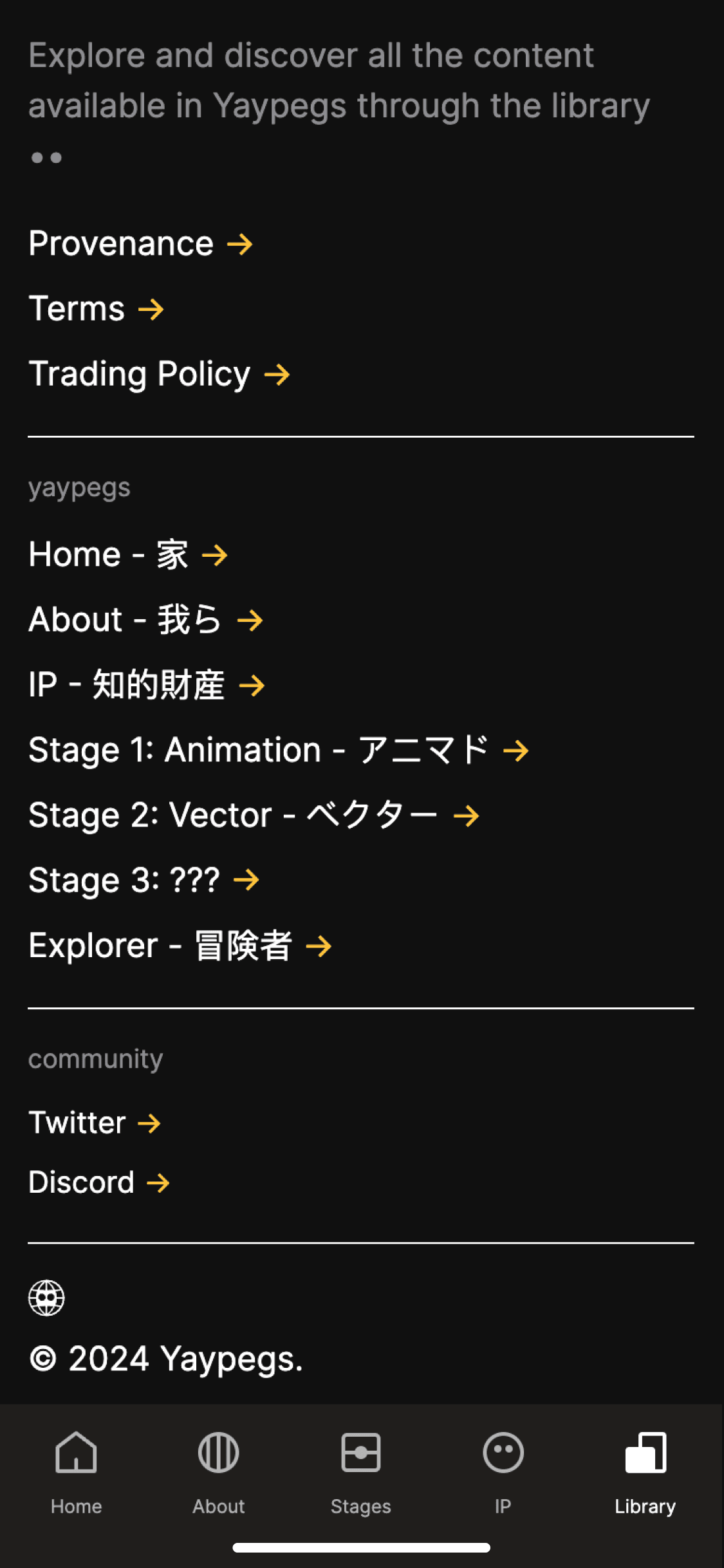The width and height of the screenshot is (724, 1568).
Task: Visit the Twitter community link
Action: pyautogui.click(x=95, y=1123)
